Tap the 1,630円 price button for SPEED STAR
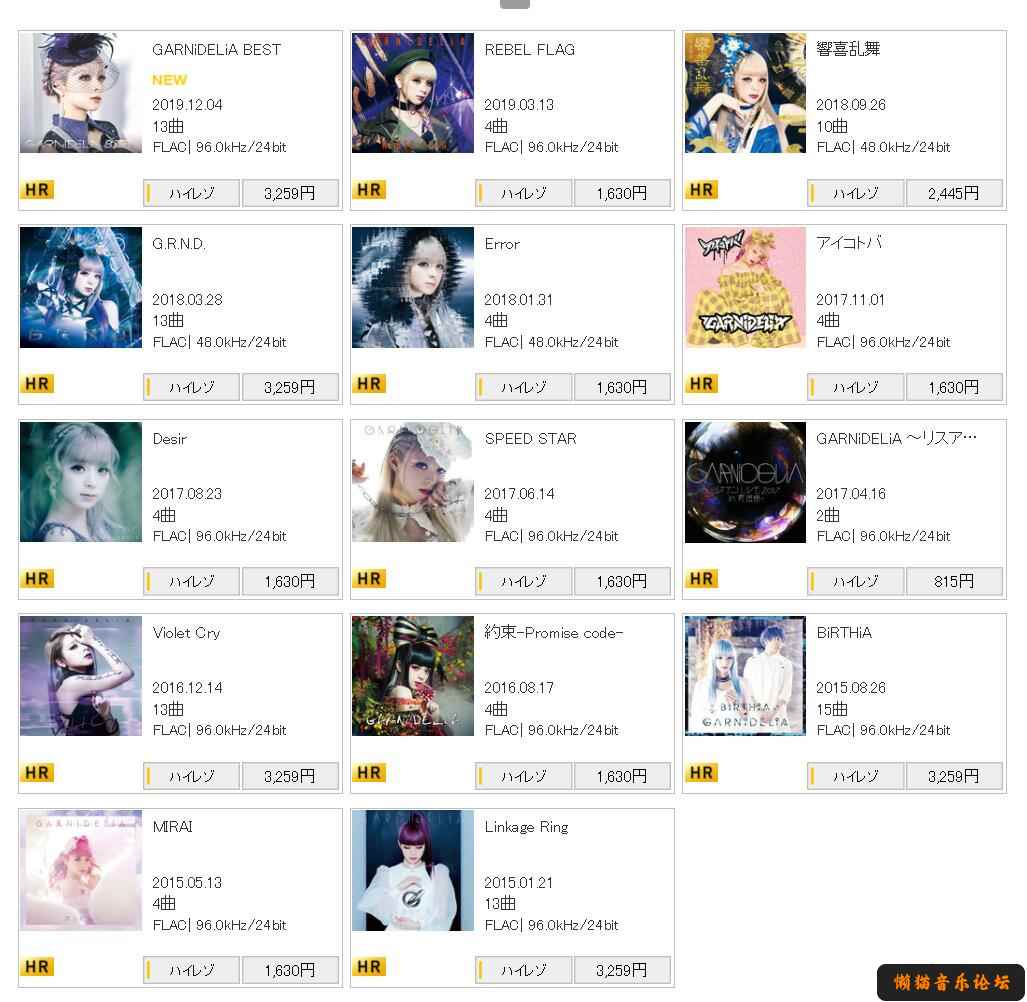The width and height of the screenshot is (1027, 1002). point(621,581)
